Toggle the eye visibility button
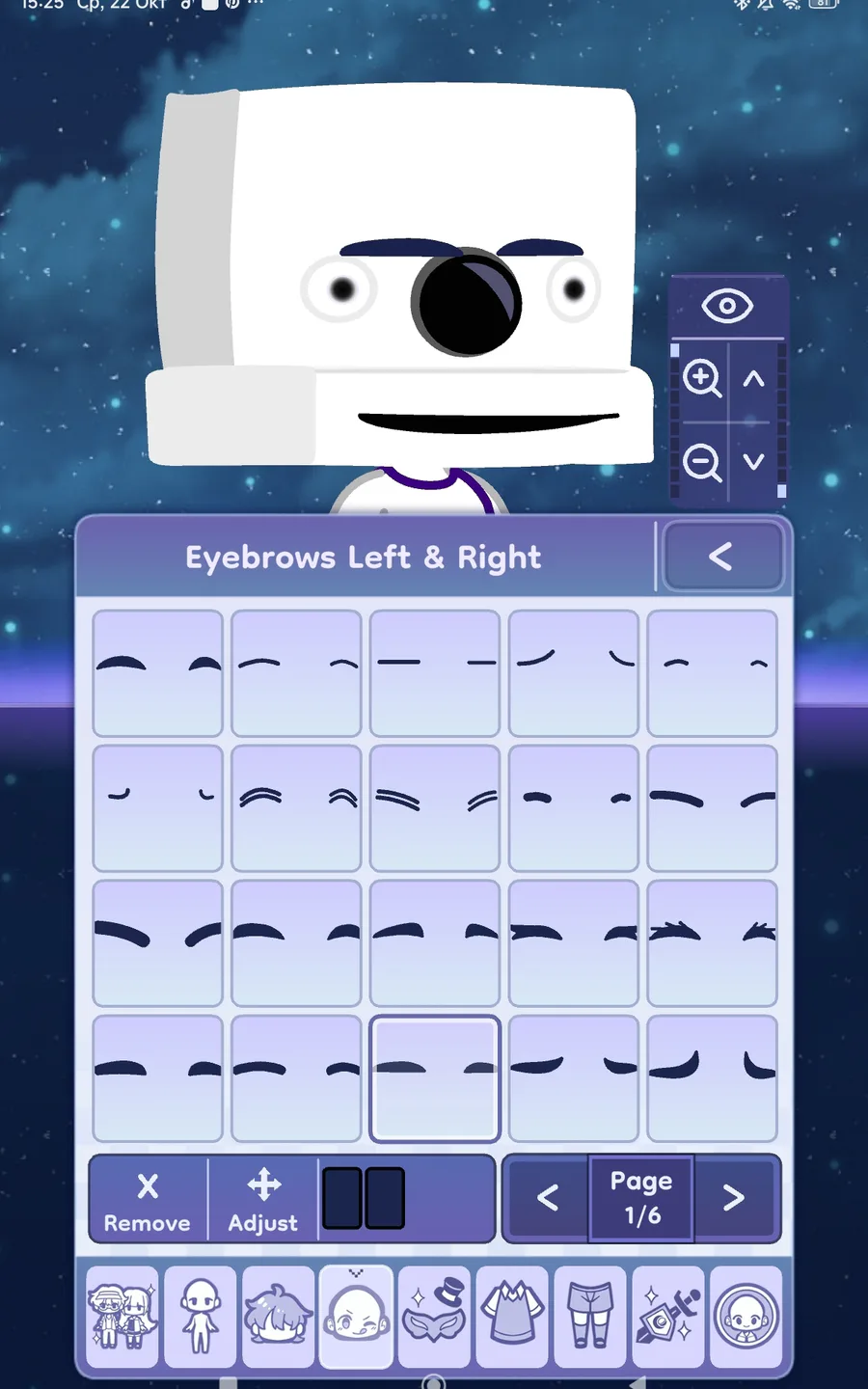The width and height of the screenshot is (868, 1389). pyautogui.click(x=727, y=307)
